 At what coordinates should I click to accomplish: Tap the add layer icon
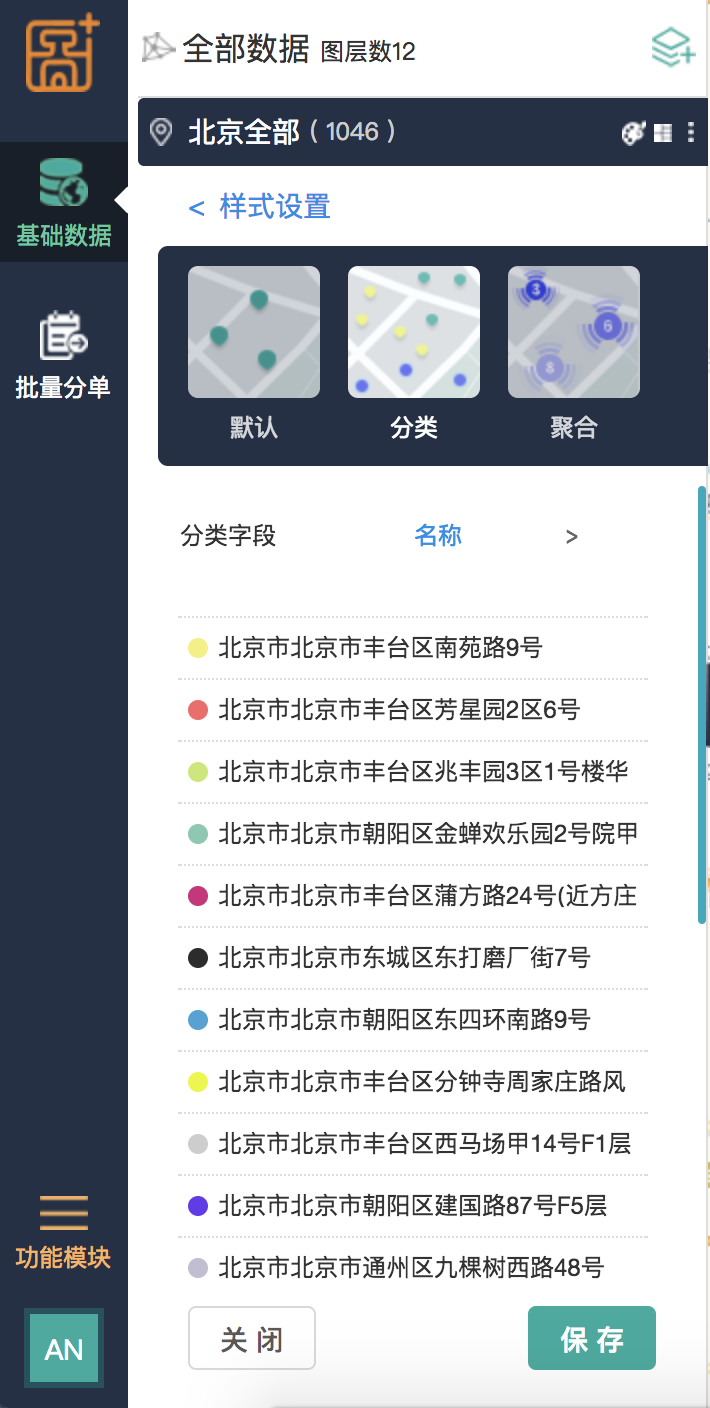[x=673, y=47]
